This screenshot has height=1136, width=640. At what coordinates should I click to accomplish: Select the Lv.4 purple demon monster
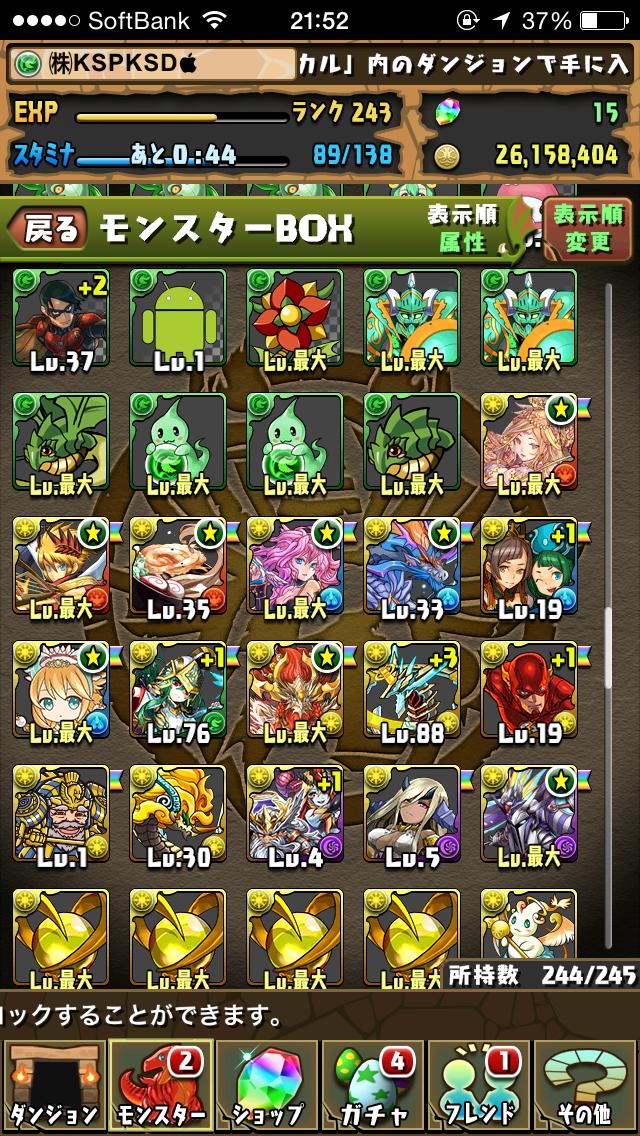pyautogui.click(x=295, y=815)
